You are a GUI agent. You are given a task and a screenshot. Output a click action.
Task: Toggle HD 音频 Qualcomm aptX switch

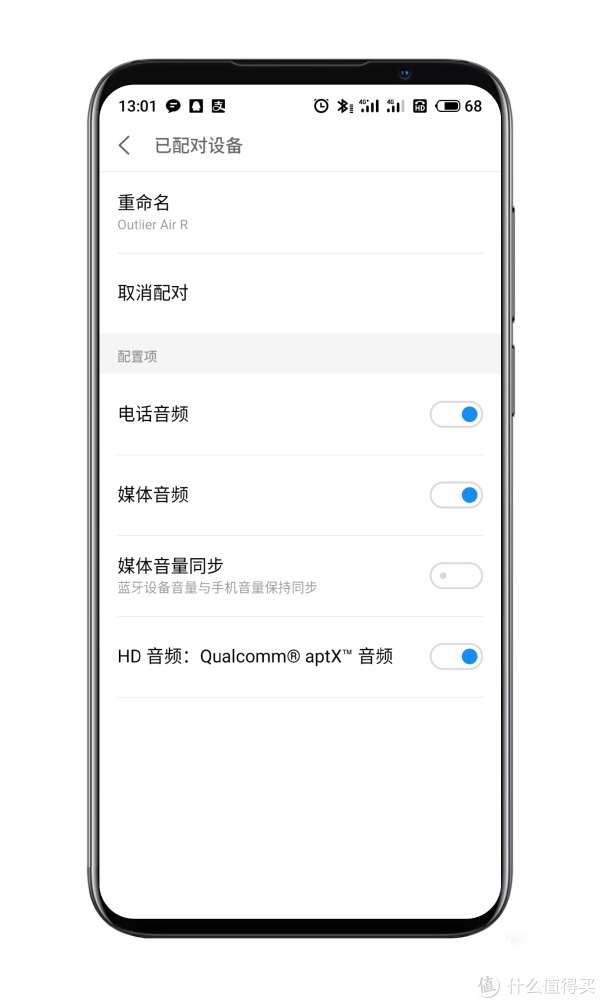pos(456,656)
